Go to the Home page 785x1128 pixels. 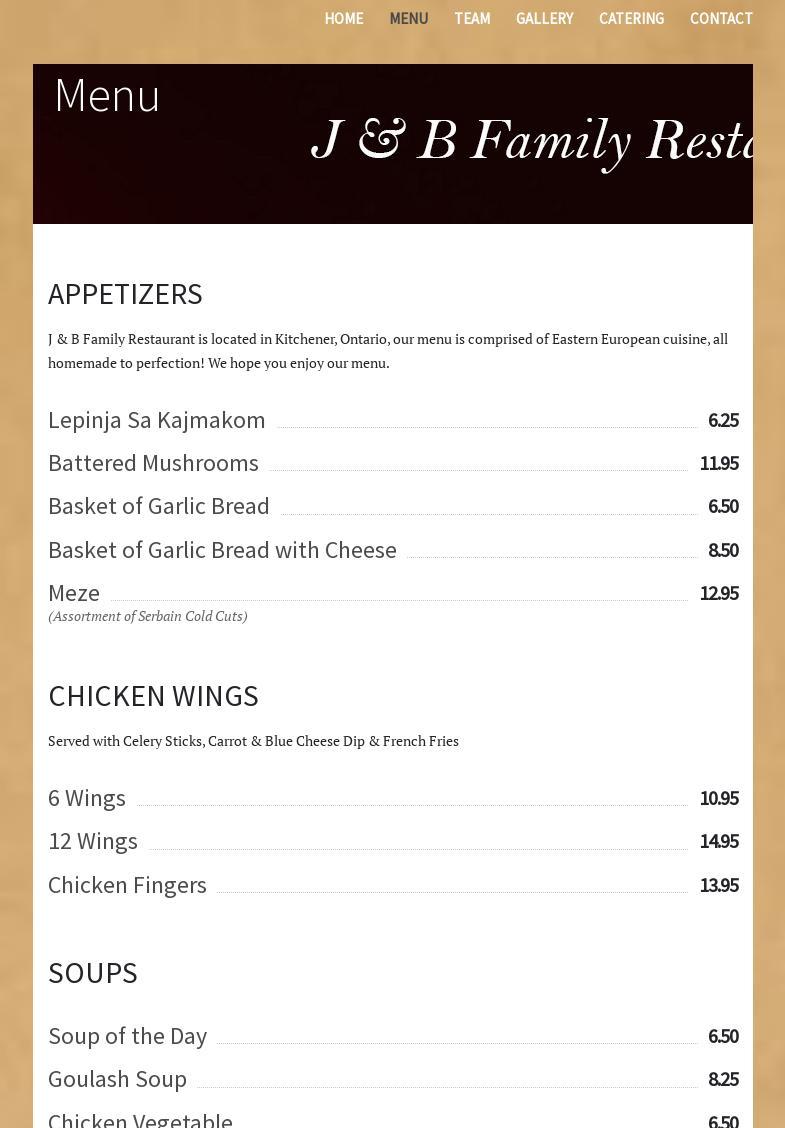click(x=344, y=18)
